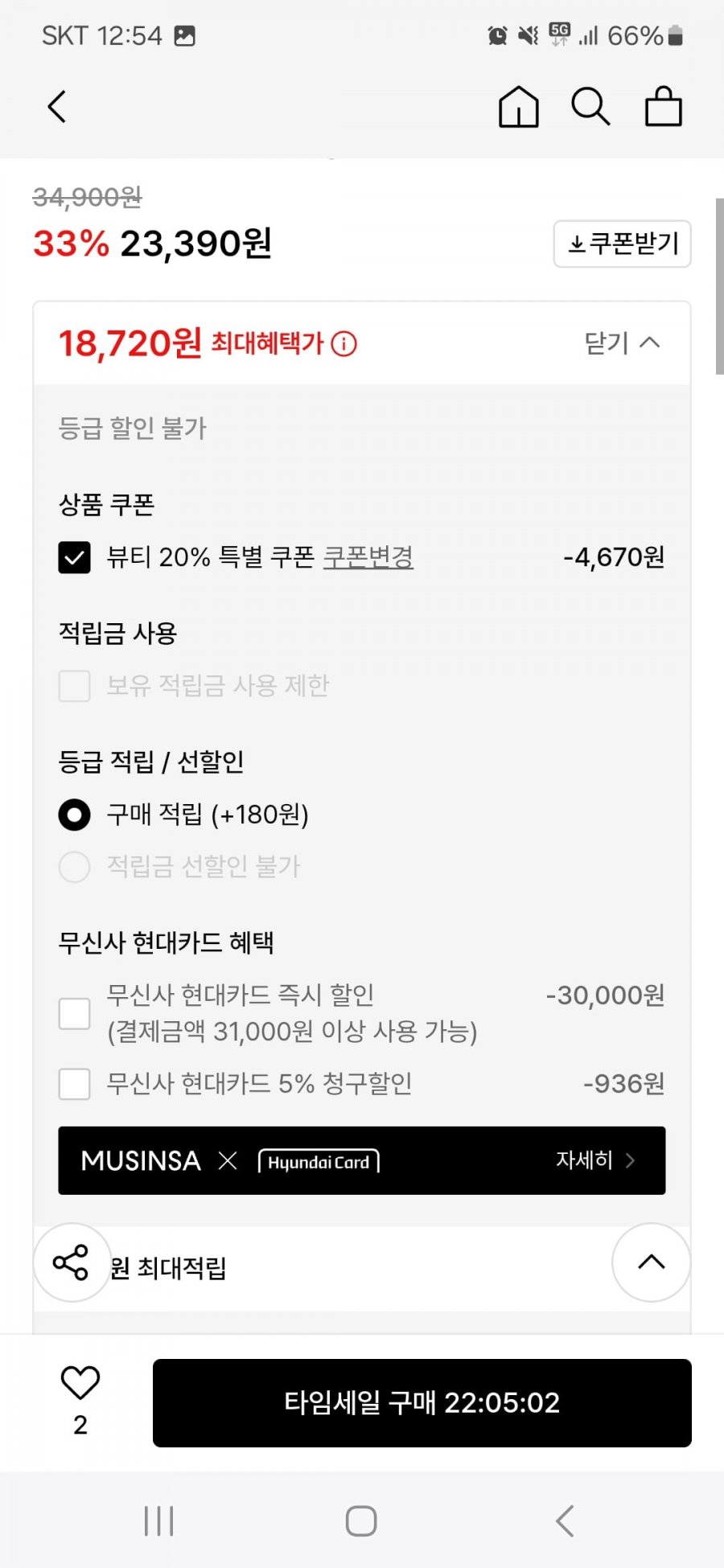The width and height of the screenshot is (724, 1568).
Task: Tap the floating up-arrow to scroll to top
Action: pyautogui.click(x=652, y=1262)
